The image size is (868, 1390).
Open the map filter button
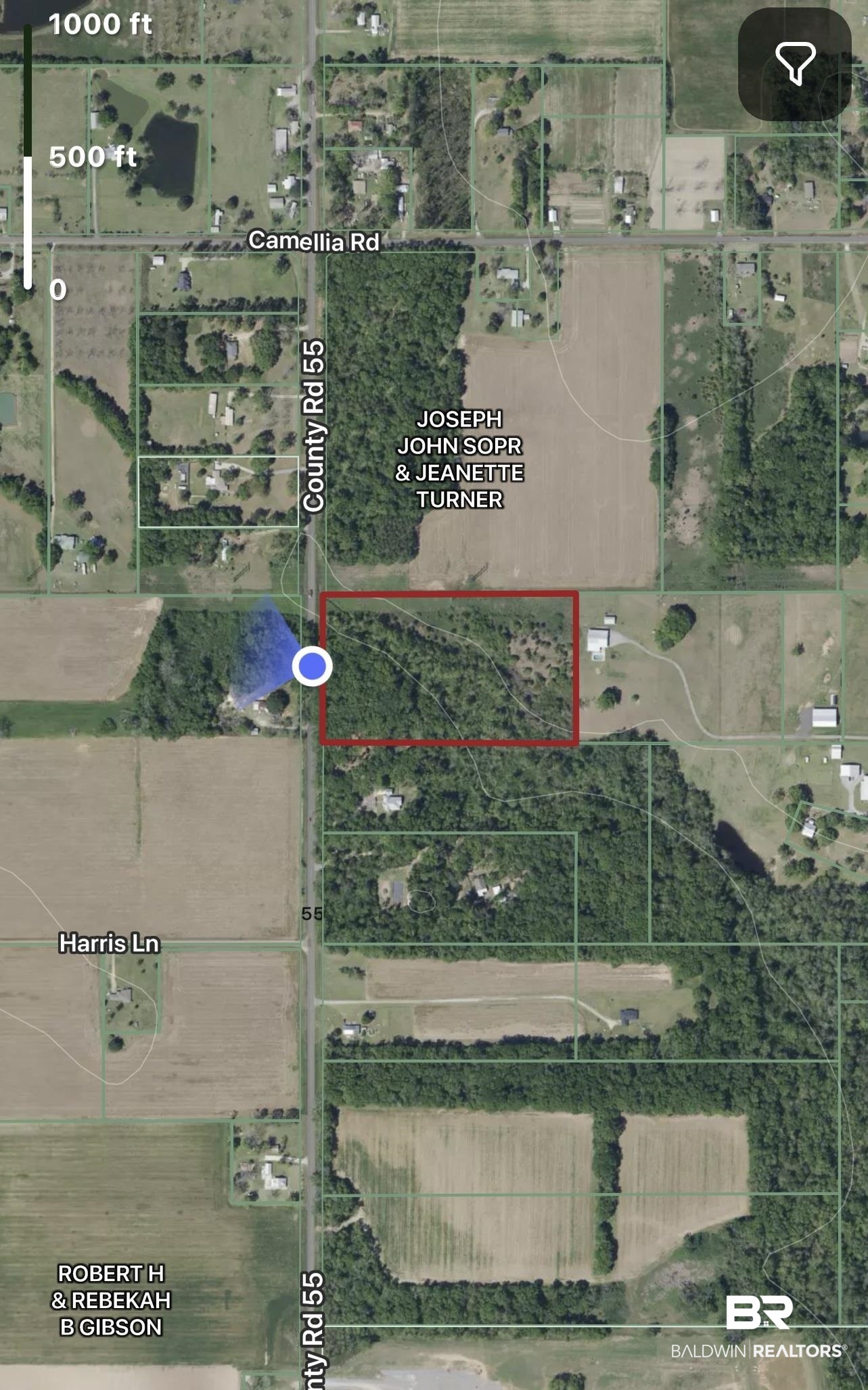(795, 64)
